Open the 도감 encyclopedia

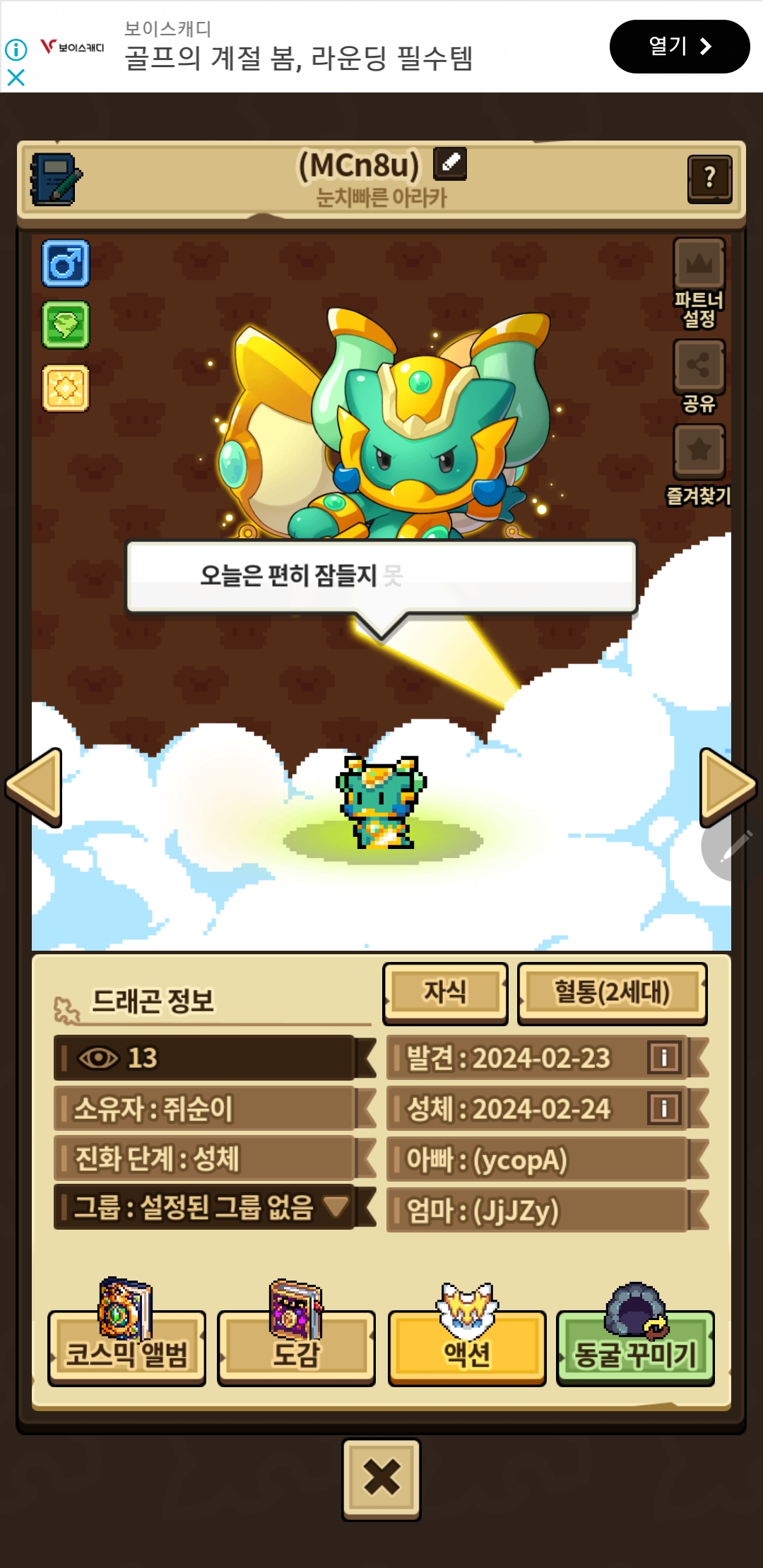pos(296,1348)
